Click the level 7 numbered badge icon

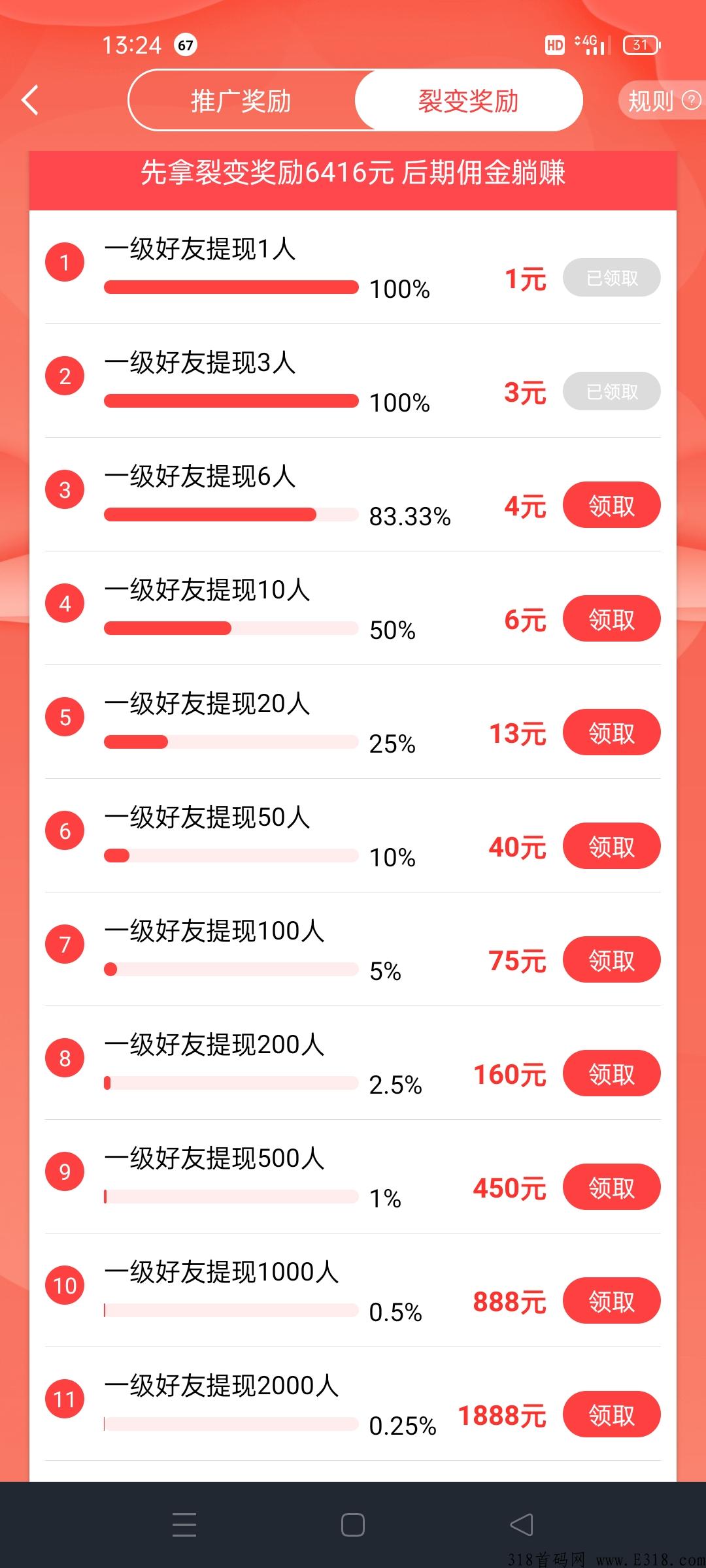click(65, 944)
